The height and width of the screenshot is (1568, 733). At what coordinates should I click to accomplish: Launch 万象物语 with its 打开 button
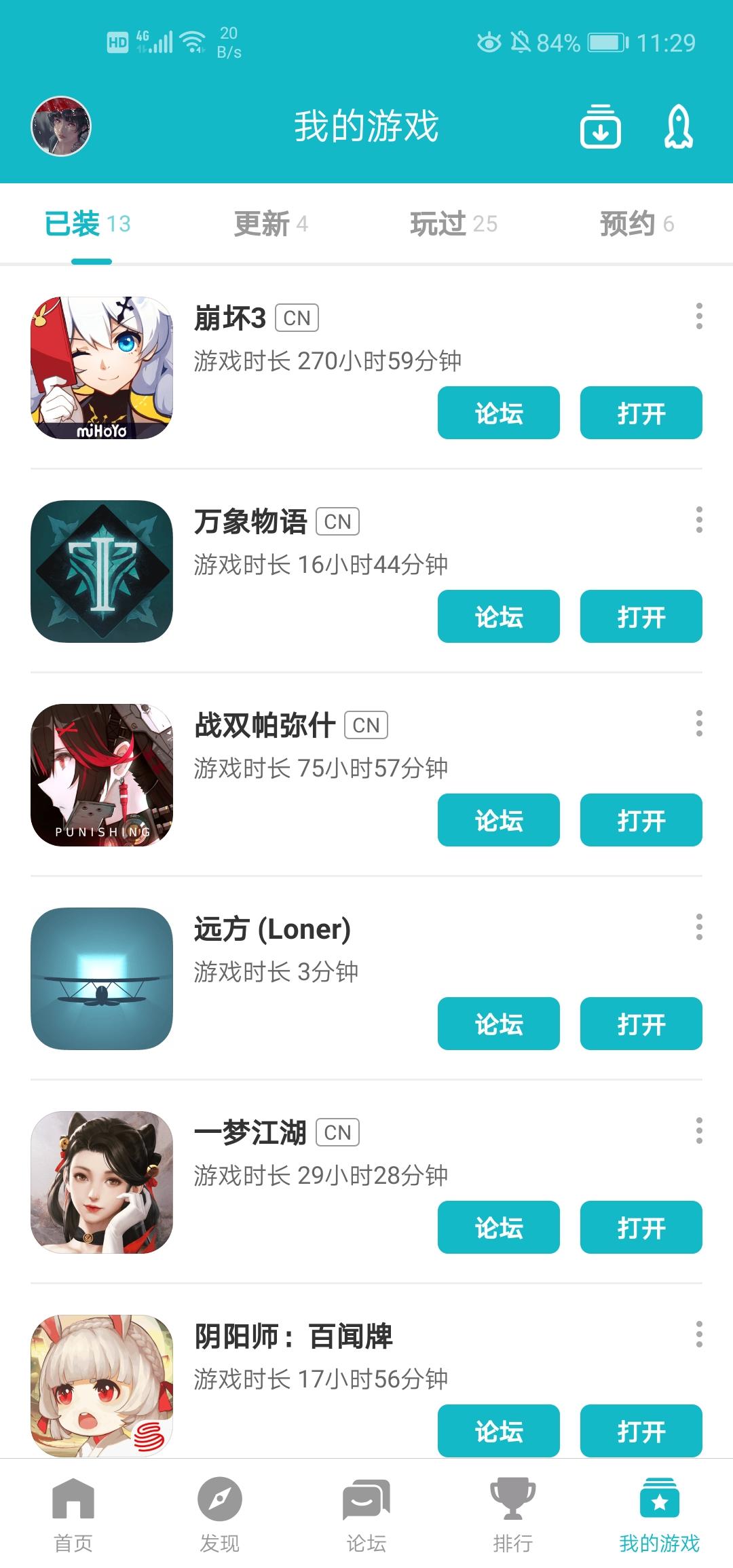(641, 616)
